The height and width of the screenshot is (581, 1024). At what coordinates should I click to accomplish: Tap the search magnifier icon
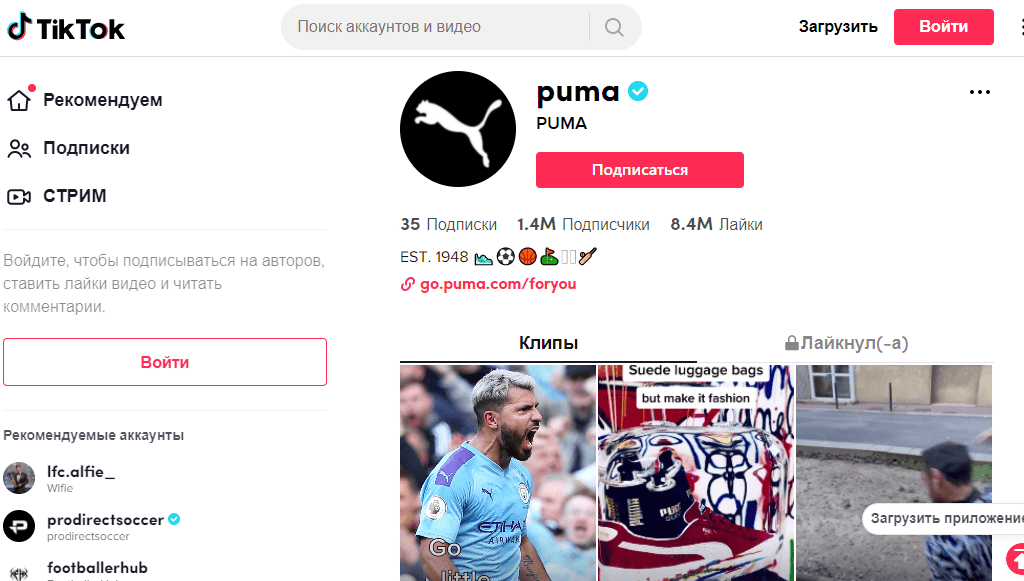(615, 27)
